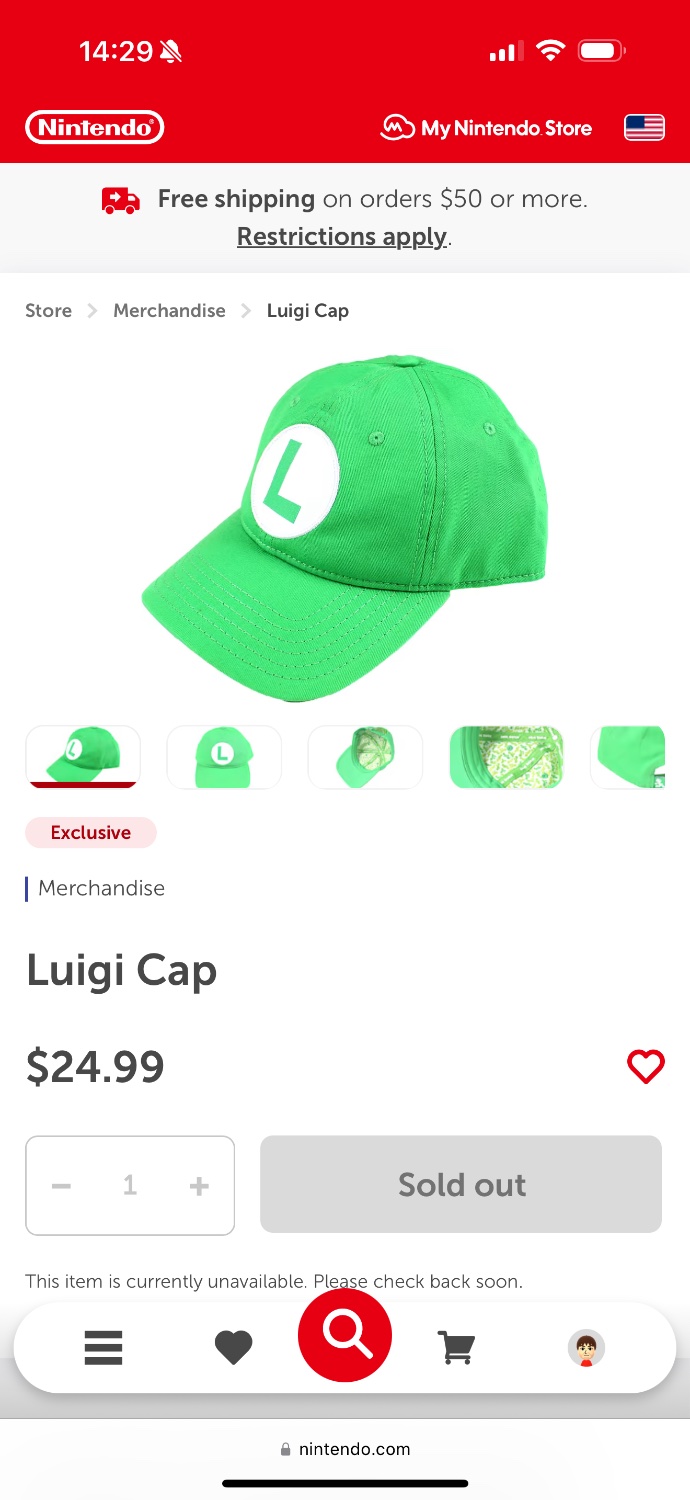Open the Nintendo home logo
The image size is (690, 1500).
tap(94, 128)
